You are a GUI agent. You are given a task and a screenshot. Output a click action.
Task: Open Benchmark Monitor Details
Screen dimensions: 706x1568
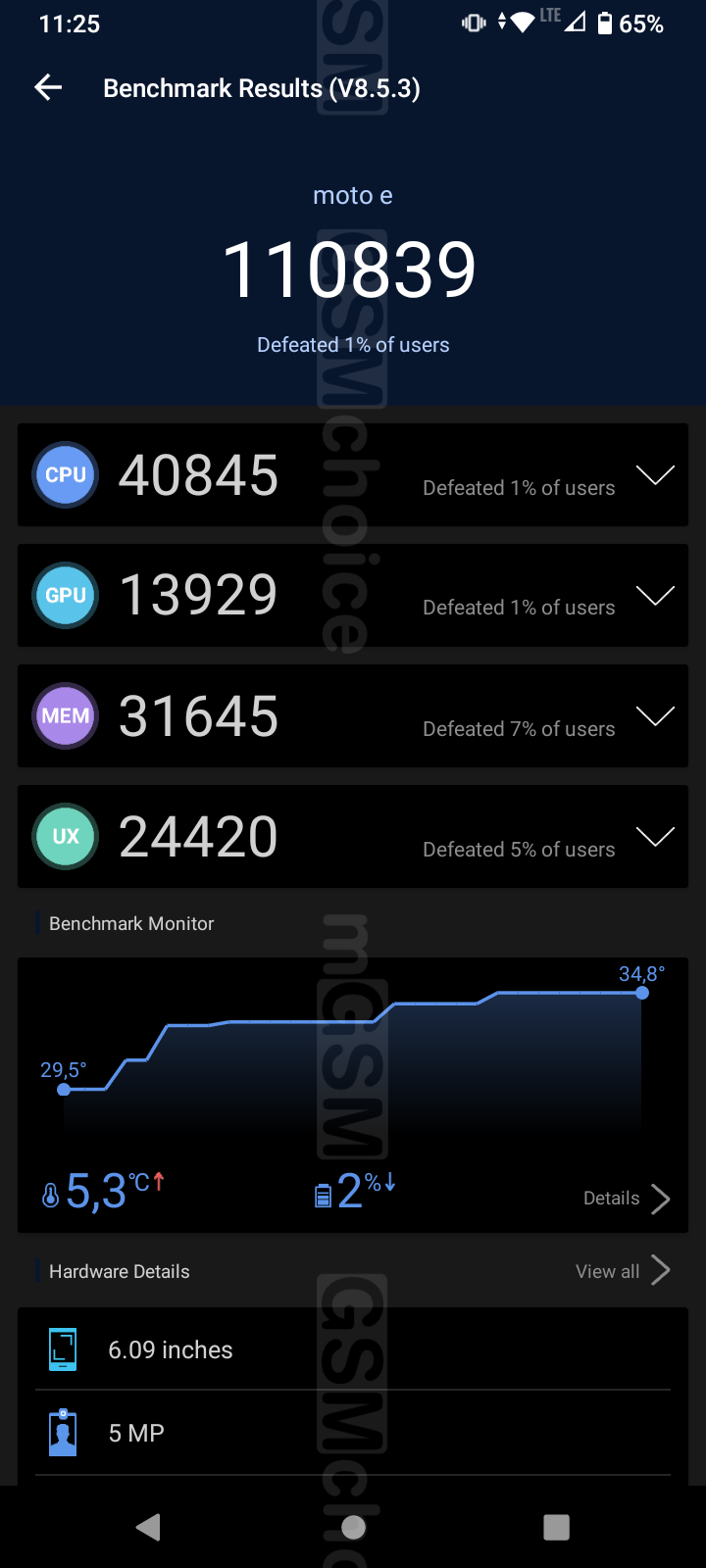627,1198
